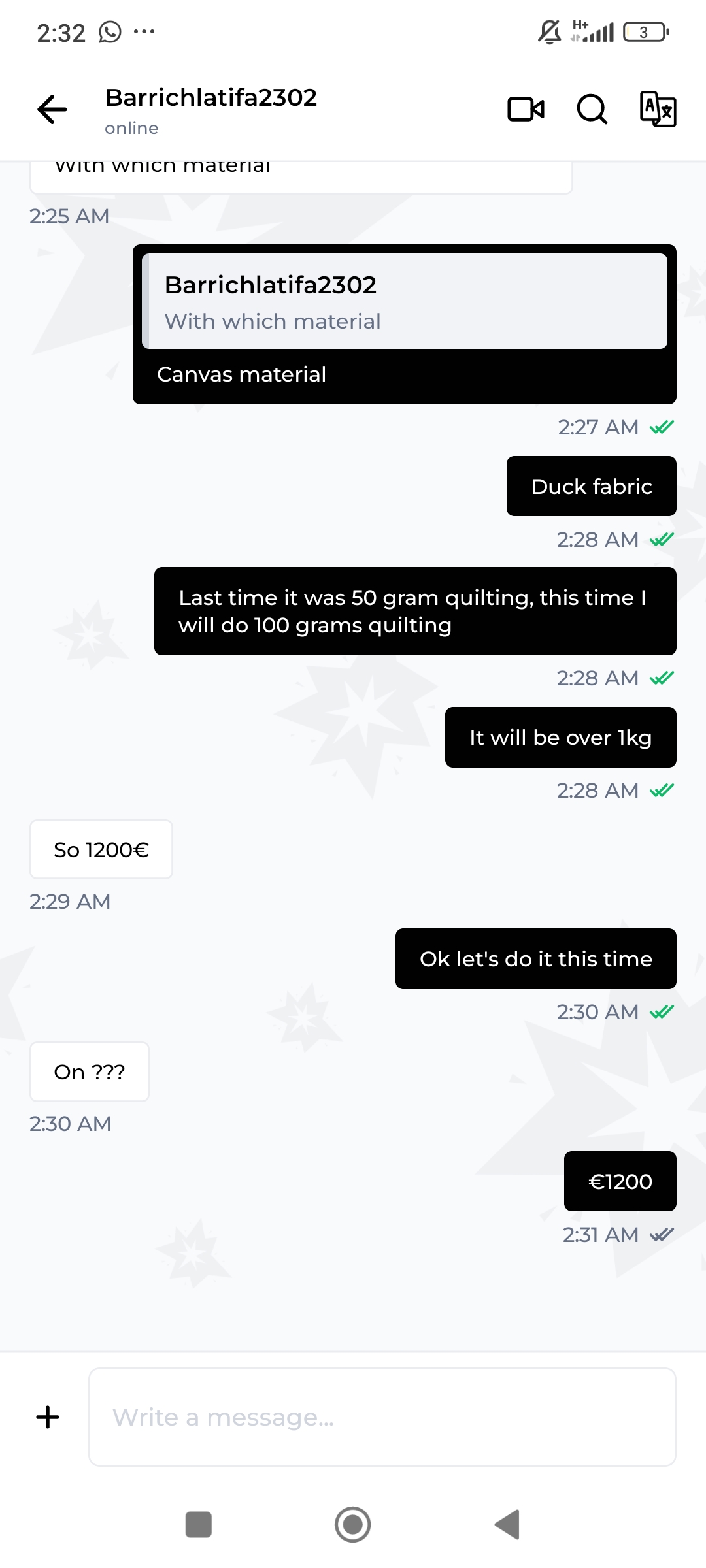Open the plus attachment menu
706x1568 pixels.
point(48,1417)
